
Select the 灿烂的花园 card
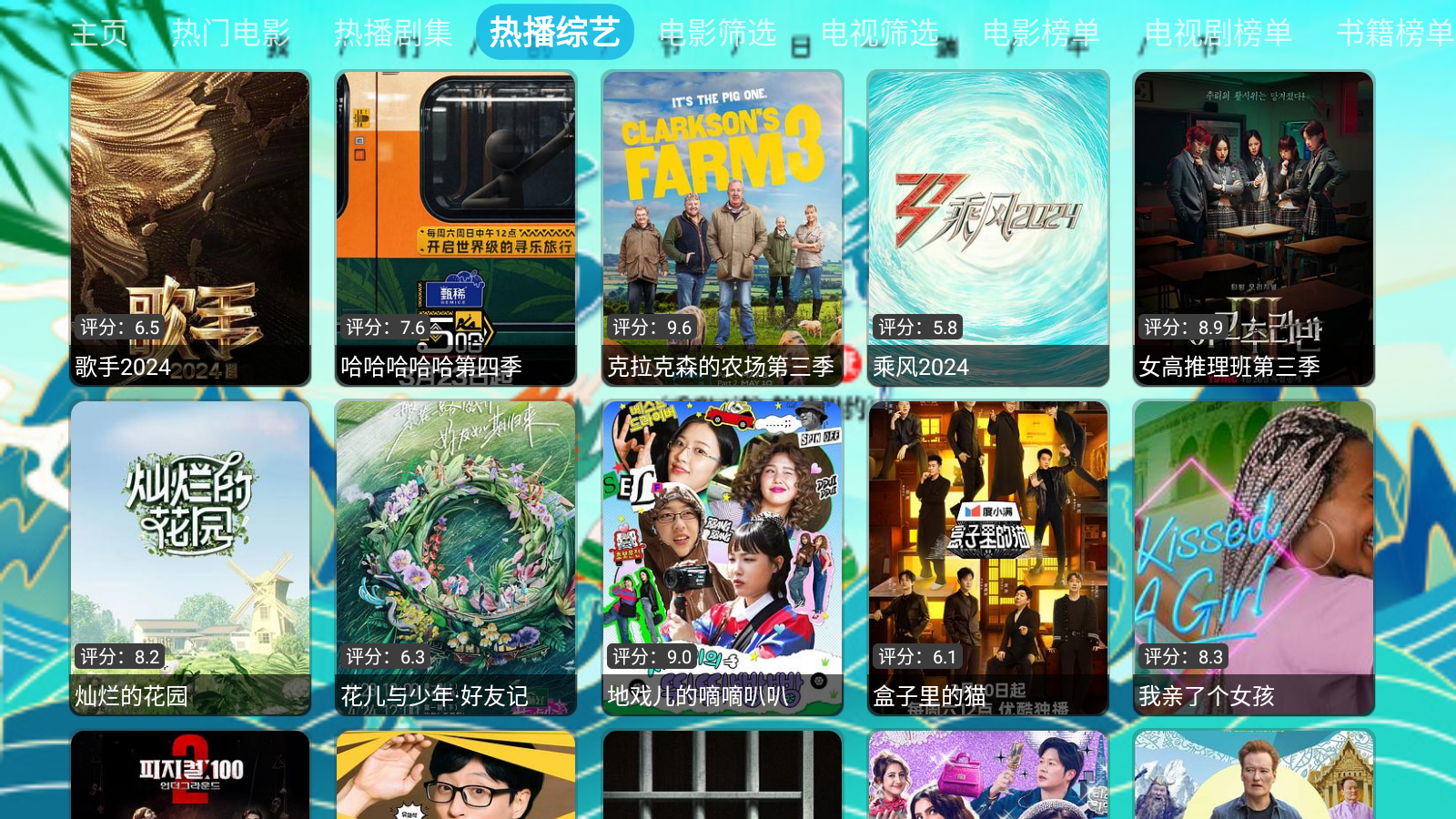(x=190, y=557)
